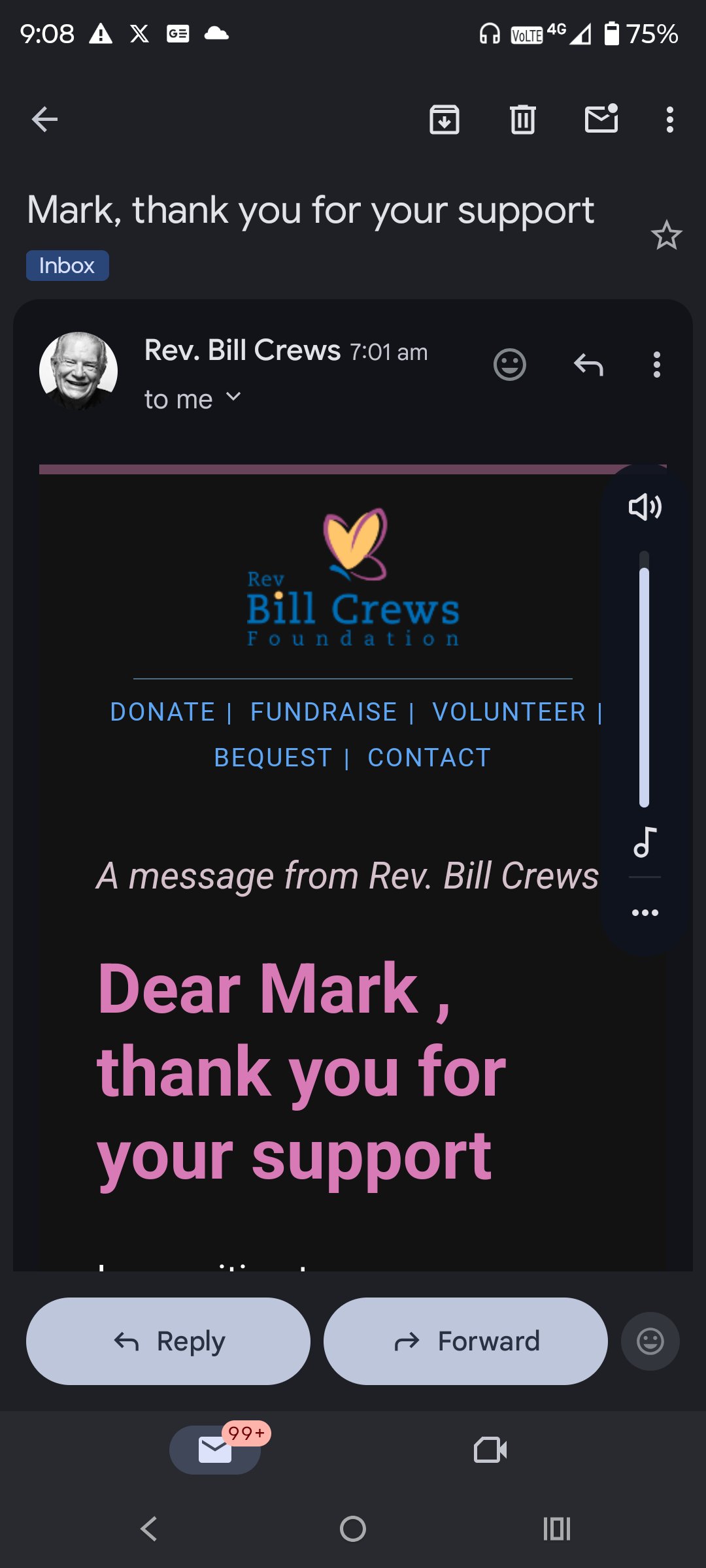Tap the reply arrow in message header
706x1568 pixels.
(x=588, y=365)
